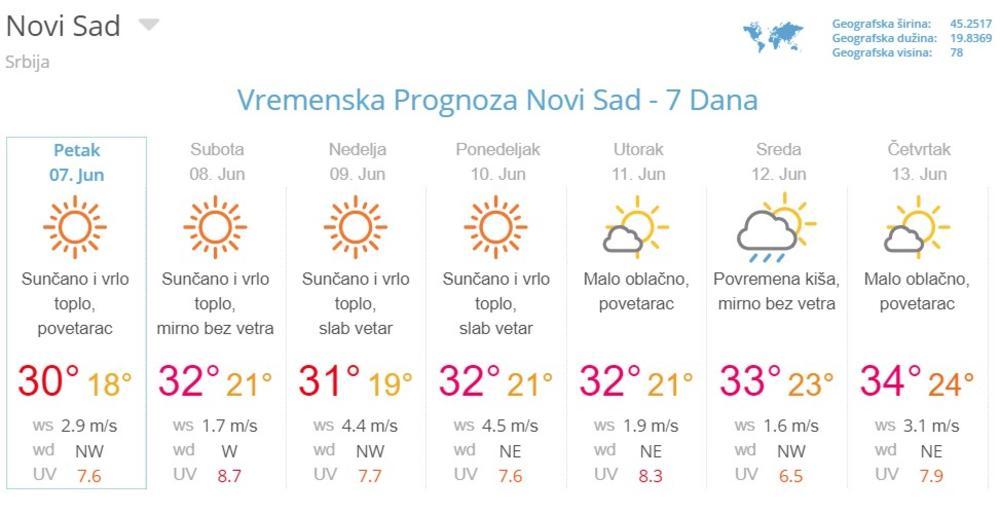Image resolution: width=1000 pixels, height=515 pixels.
Task: Show the Ponedeljak 10. Jun forecast
Action: 497,162
